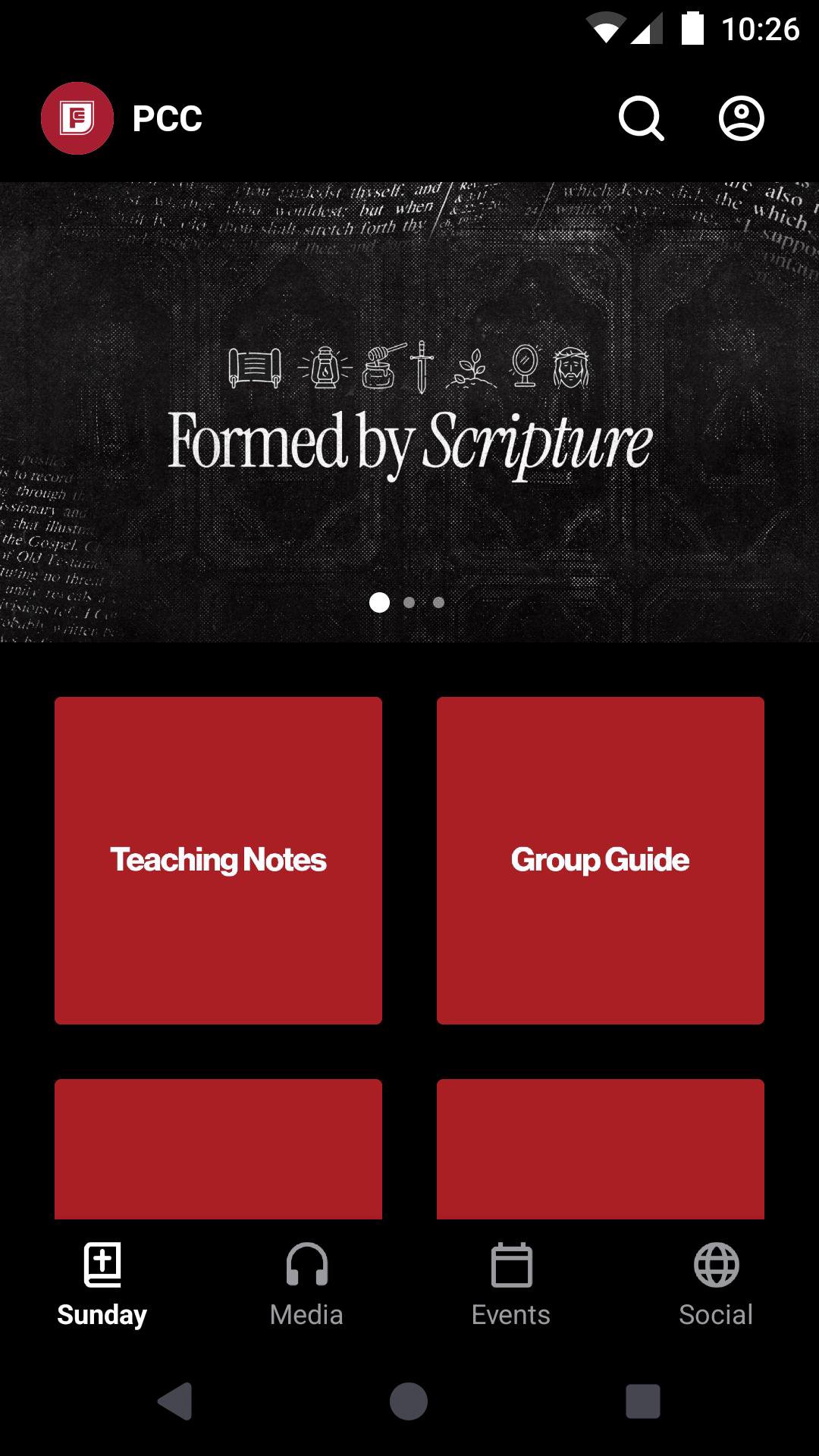Open the Group Guide tile
This screenshot has width=819, height=1456.
tap(600, 860)
